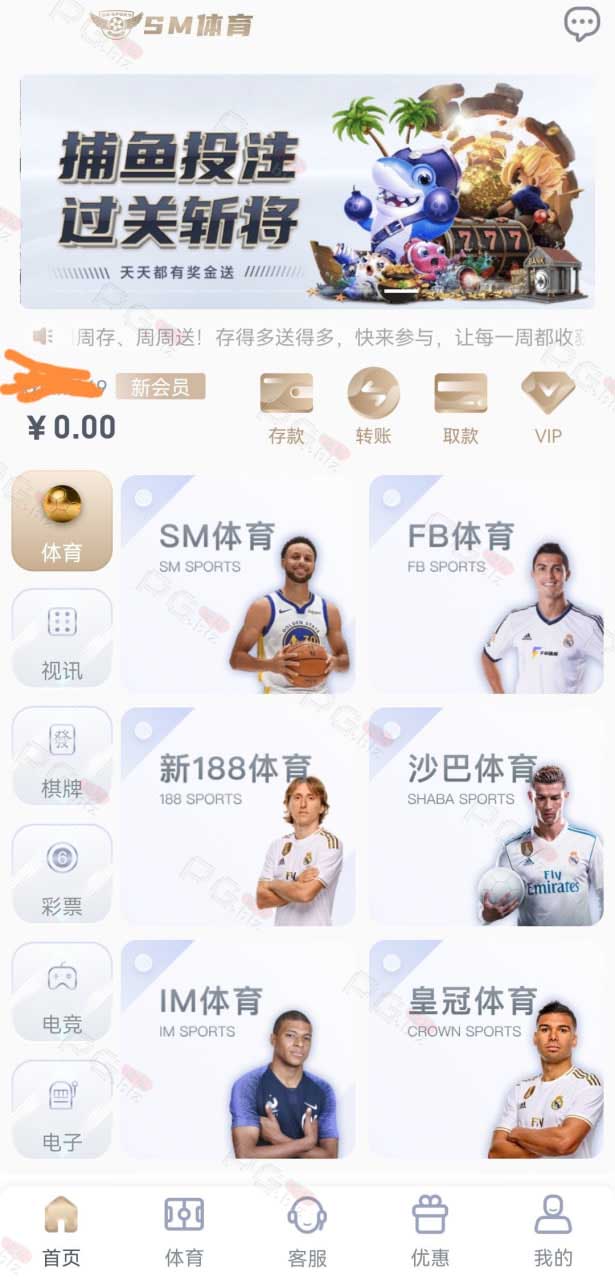Open 转账 transfer
Image resolution: width=615 pixels, height=1280 pixels.
coord(373,408)
